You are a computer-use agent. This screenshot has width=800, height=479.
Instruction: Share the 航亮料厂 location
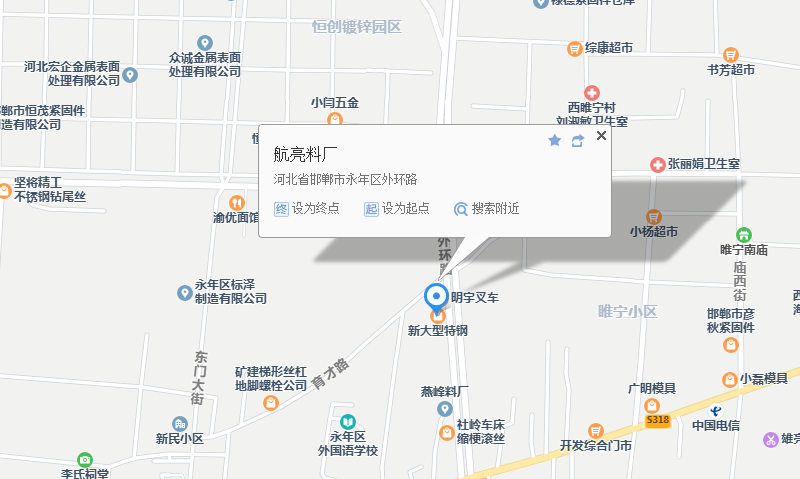[x=578, y=141]
